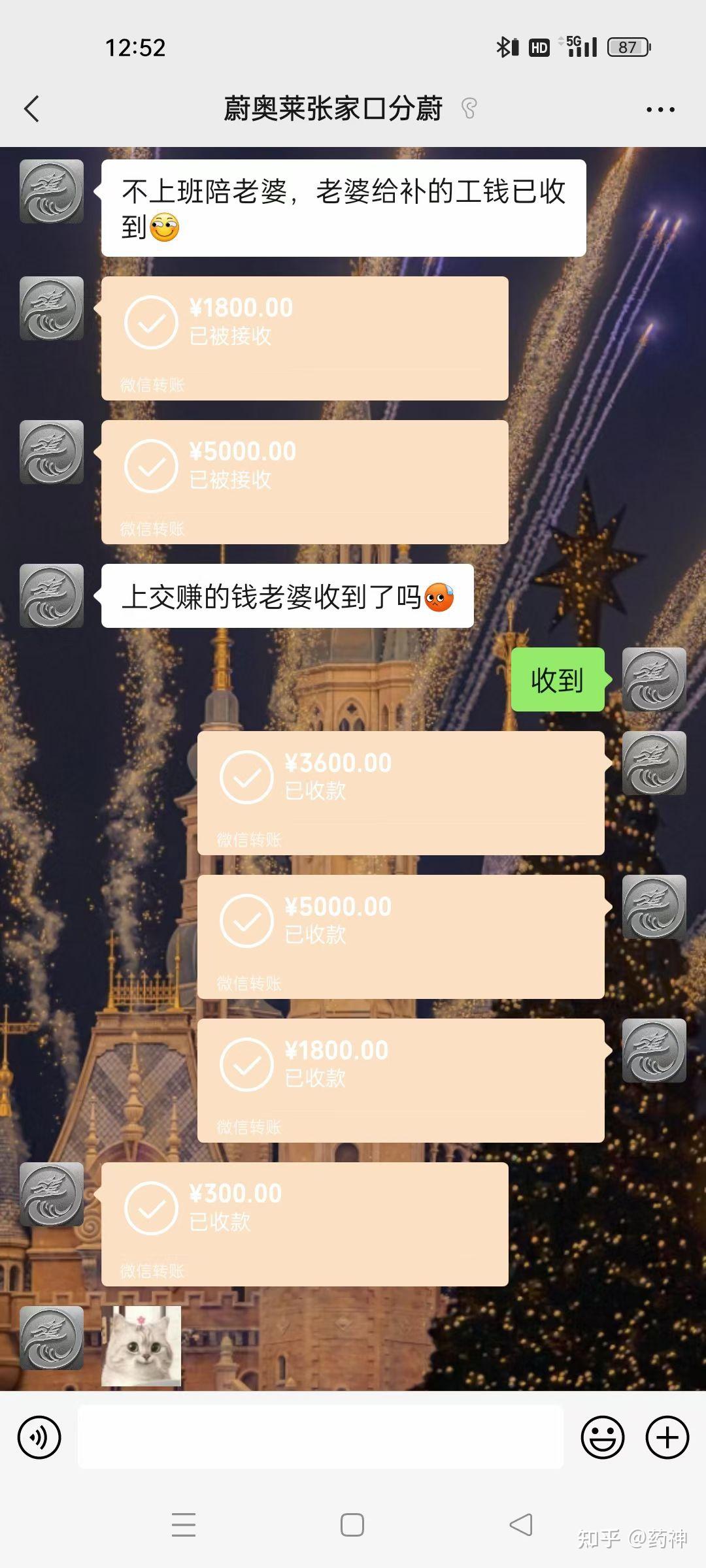The width and height of the screenshot is (706, 1568).
Task: Tap the system home button
Action: pos(352,1525)
